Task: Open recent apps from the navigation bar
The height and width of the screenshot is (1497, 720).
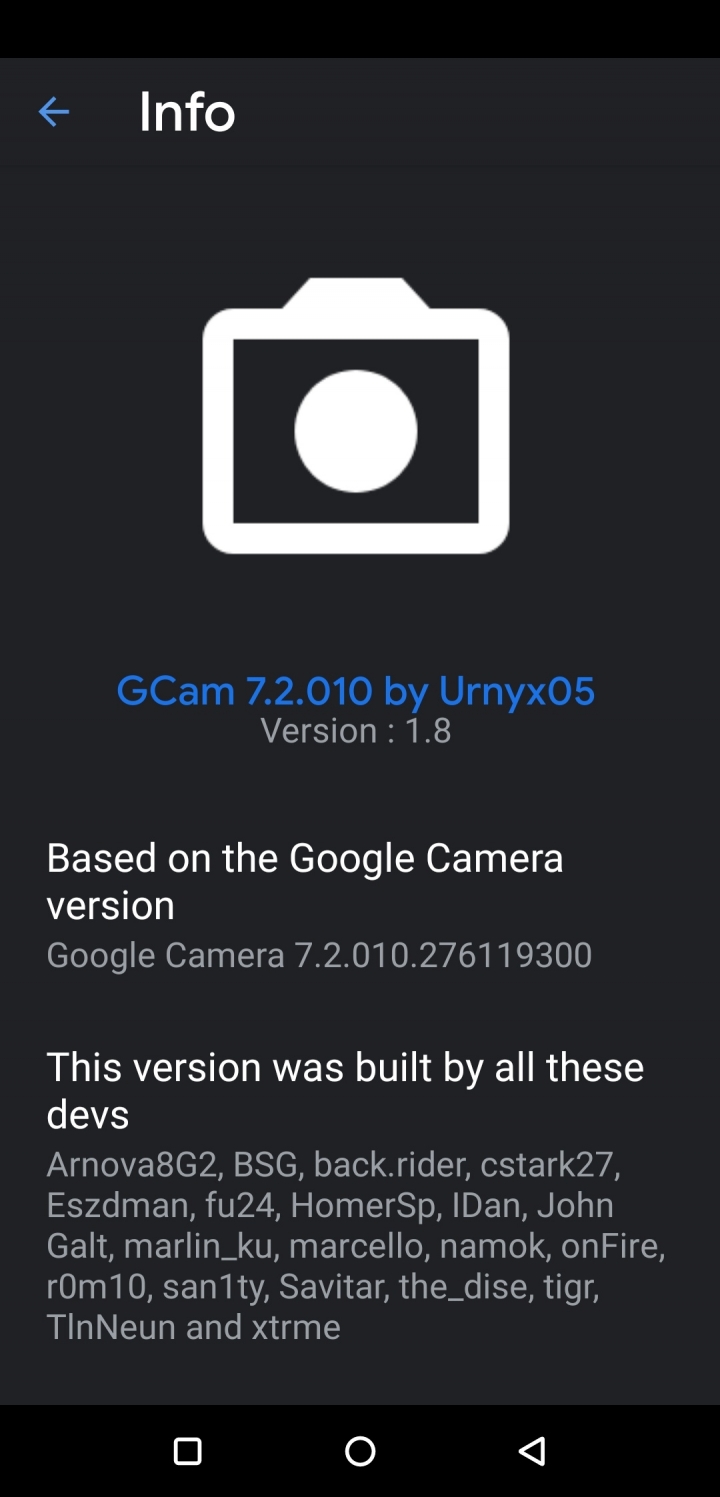Action: point(187,1451)
